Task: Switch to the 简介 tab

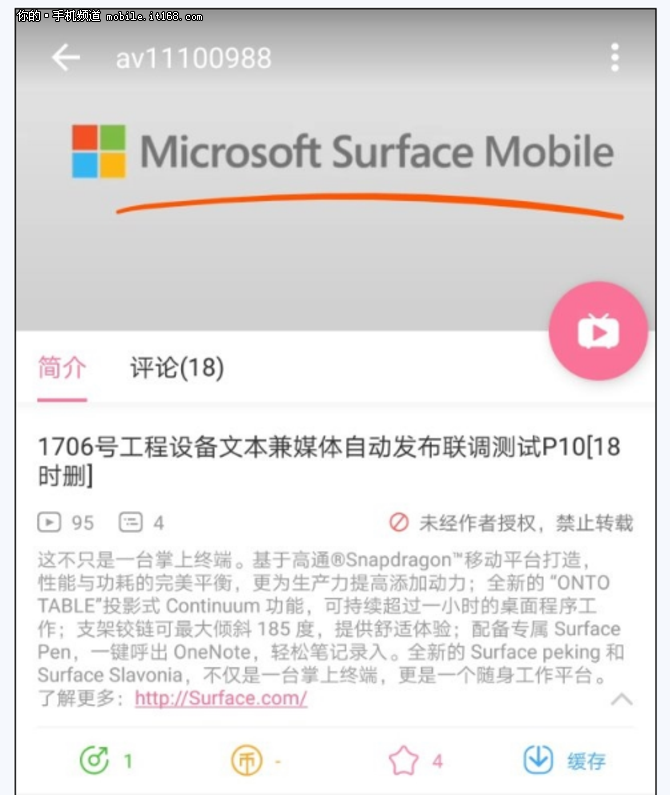Action: 62,368
